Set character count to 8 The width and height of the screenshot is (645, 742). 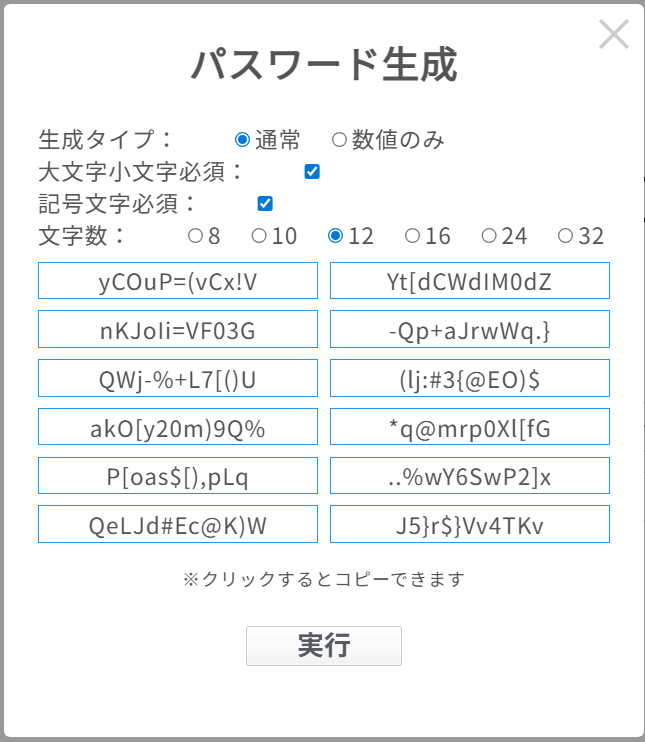195,236
